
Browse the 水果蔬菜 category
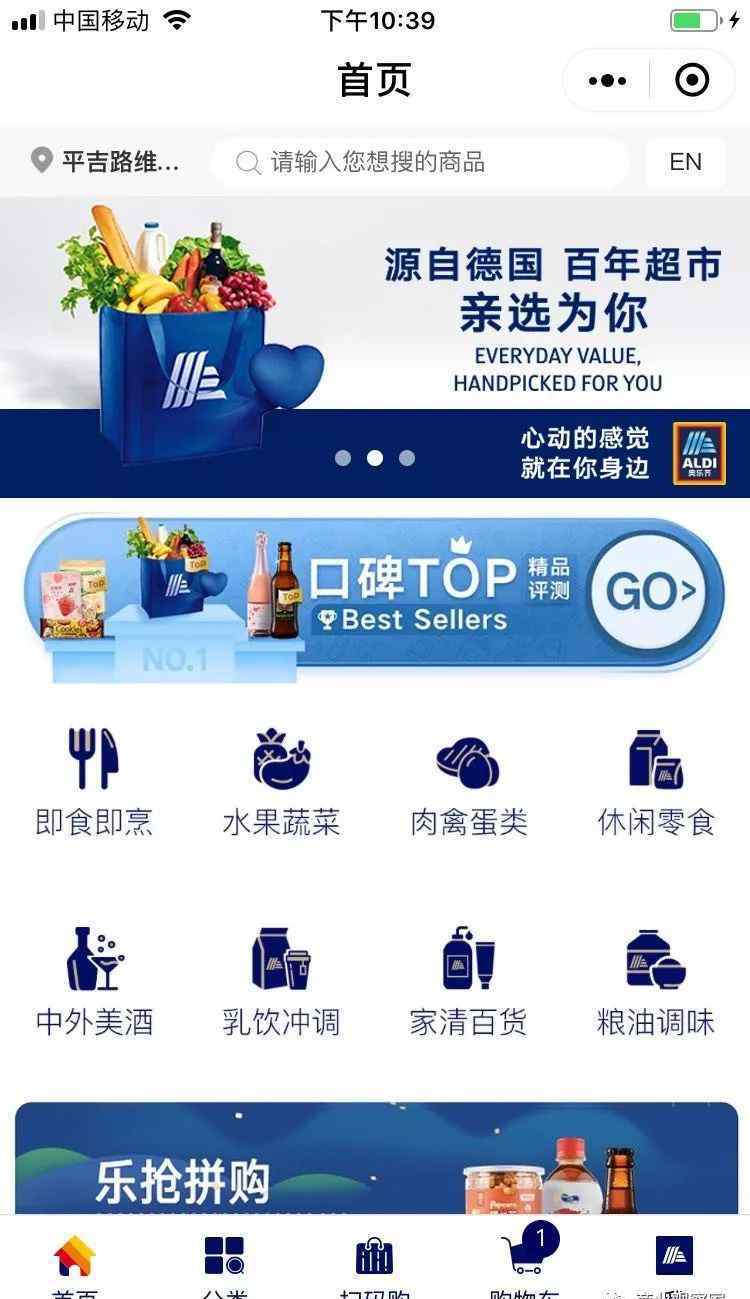coord(281,783)
